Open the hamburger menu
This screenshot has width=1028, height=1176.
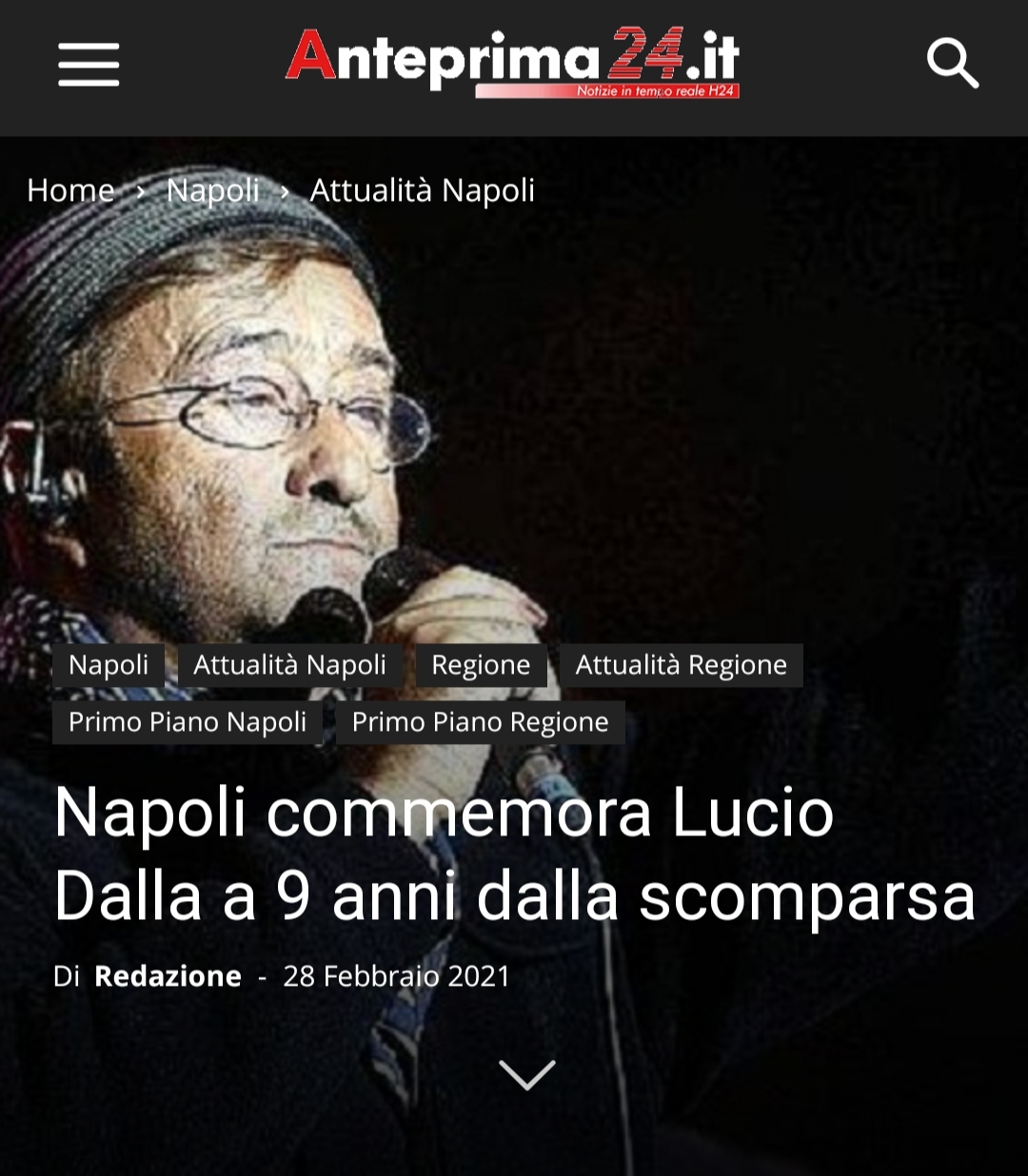point(89,65)
